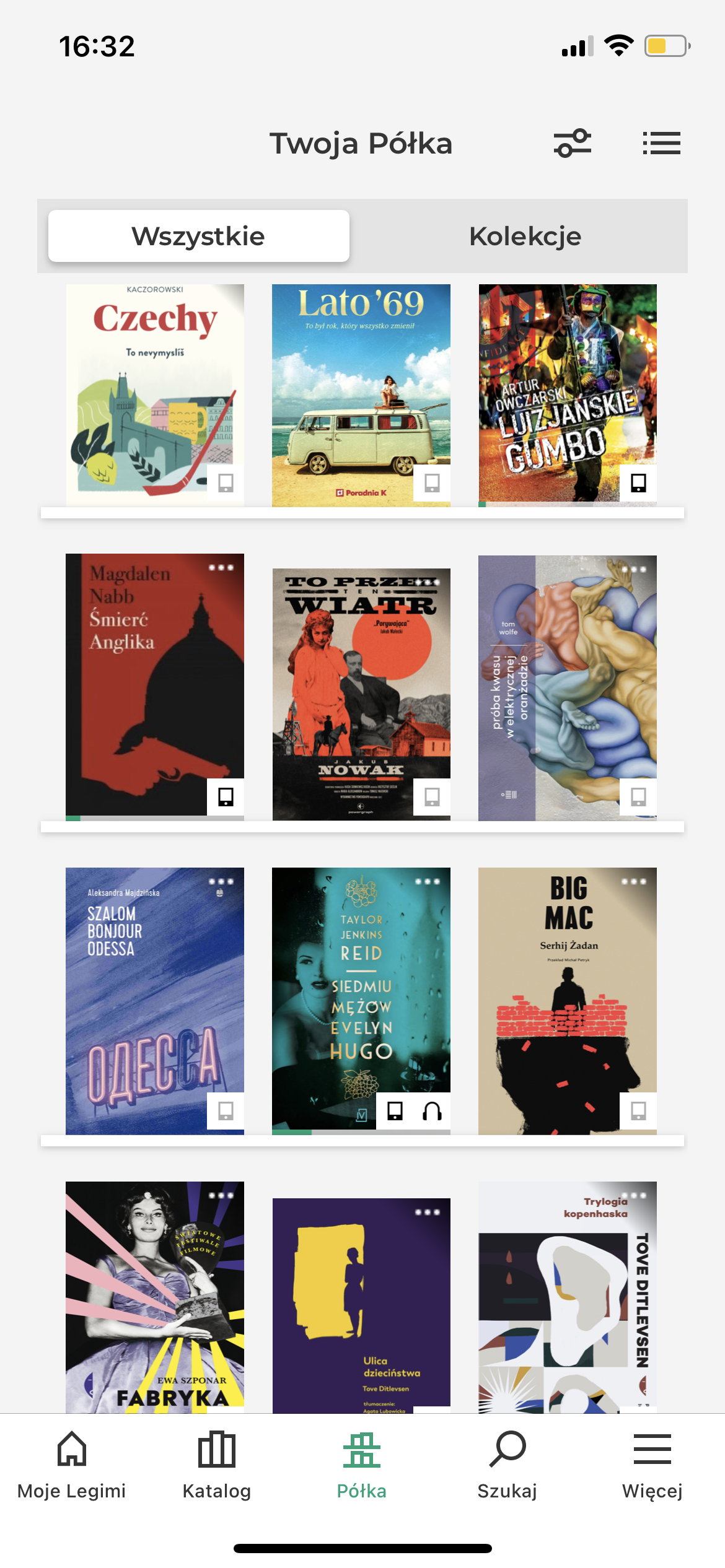Select the Wszystkie tab

click(199, 236)
